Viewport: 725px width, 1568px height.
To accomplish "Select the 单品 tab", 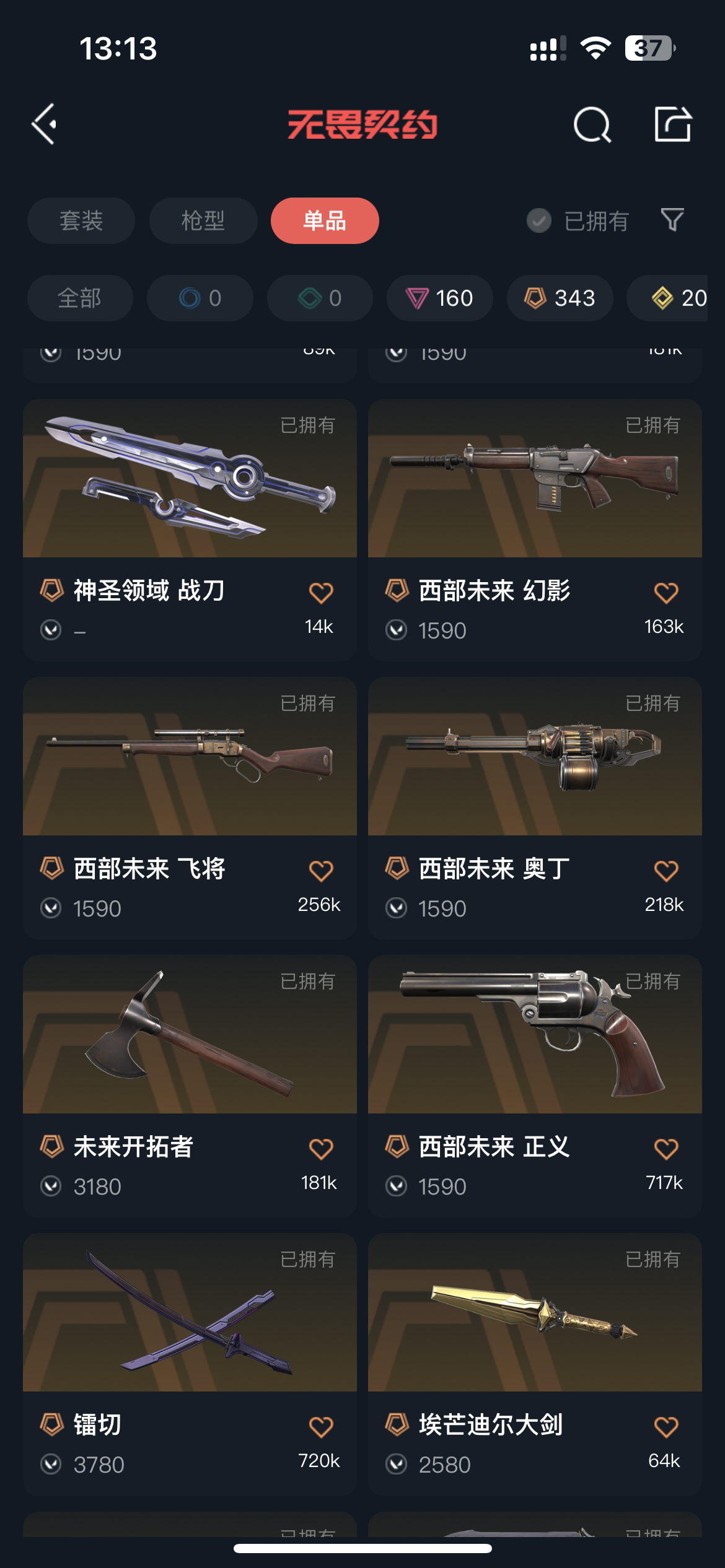I will [x=325, y=220].
